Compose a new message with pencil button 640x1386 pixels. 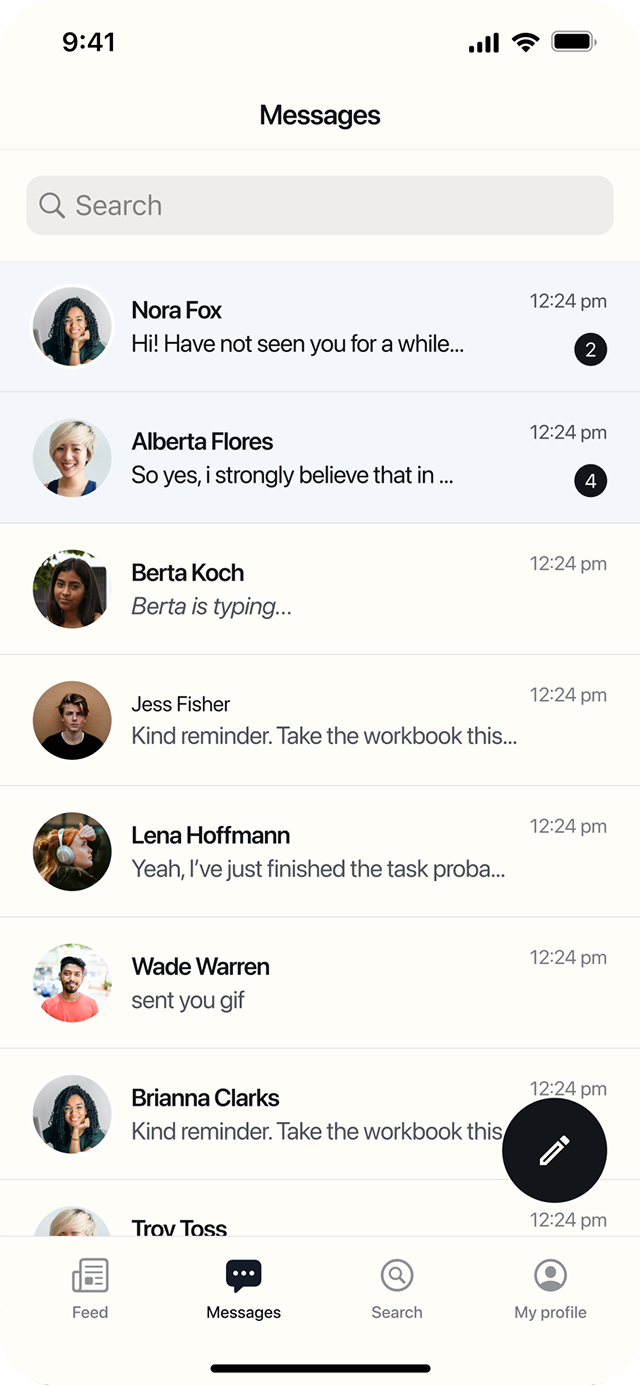tap(554, 1150)
